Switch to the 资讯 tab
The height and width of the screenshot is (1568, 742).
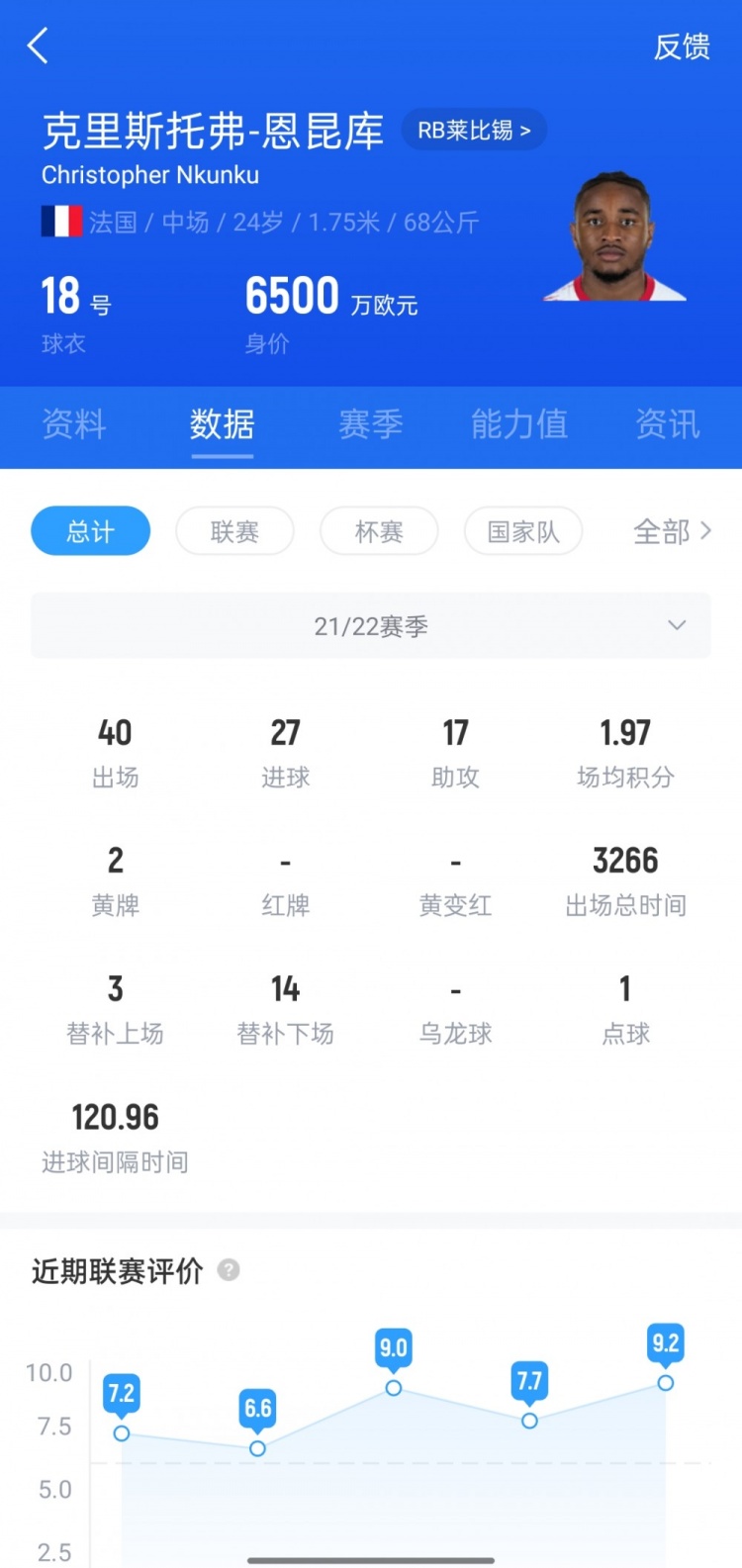(668, 424)
